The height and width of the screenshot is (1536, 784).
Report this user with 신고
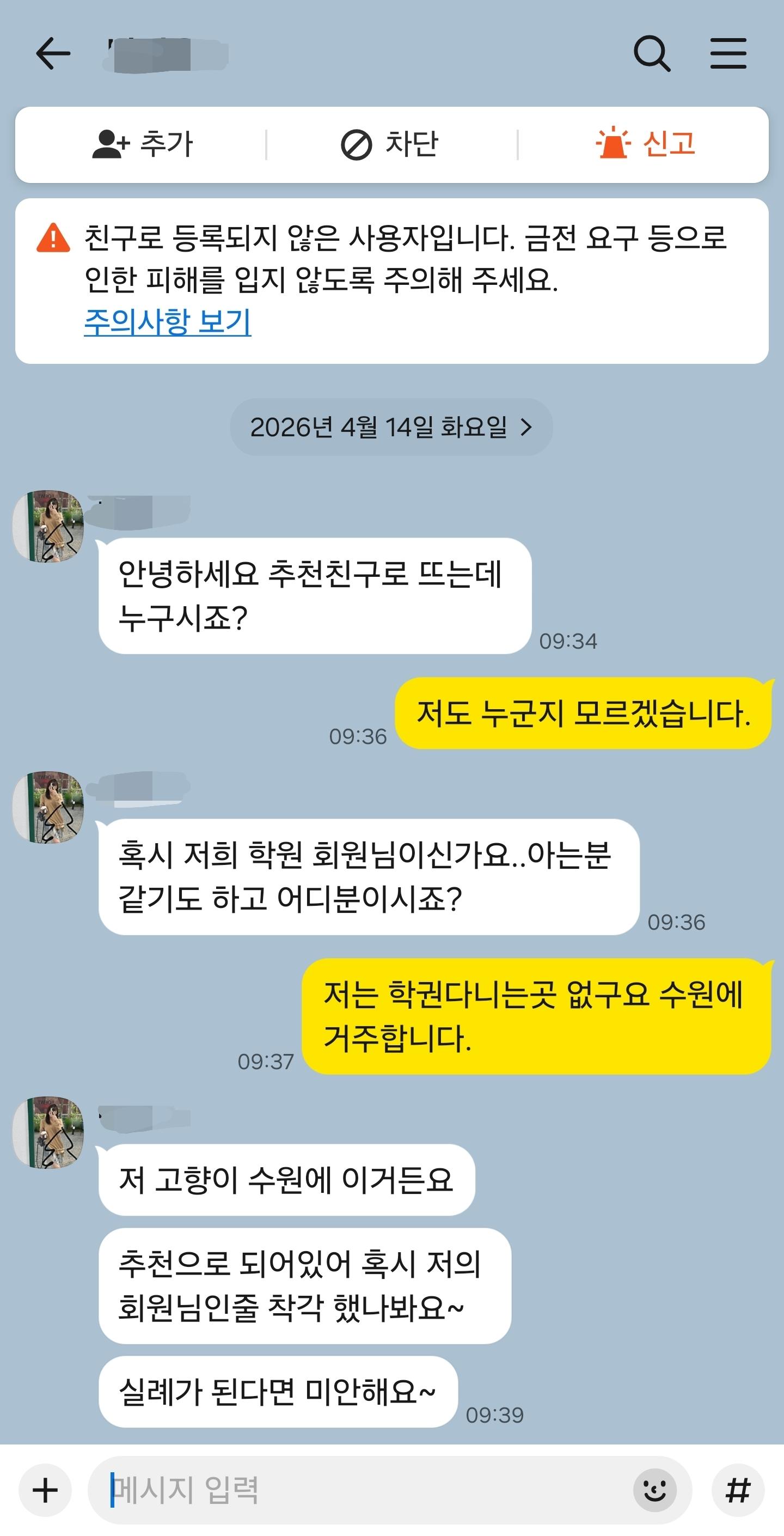pos(645,144)
